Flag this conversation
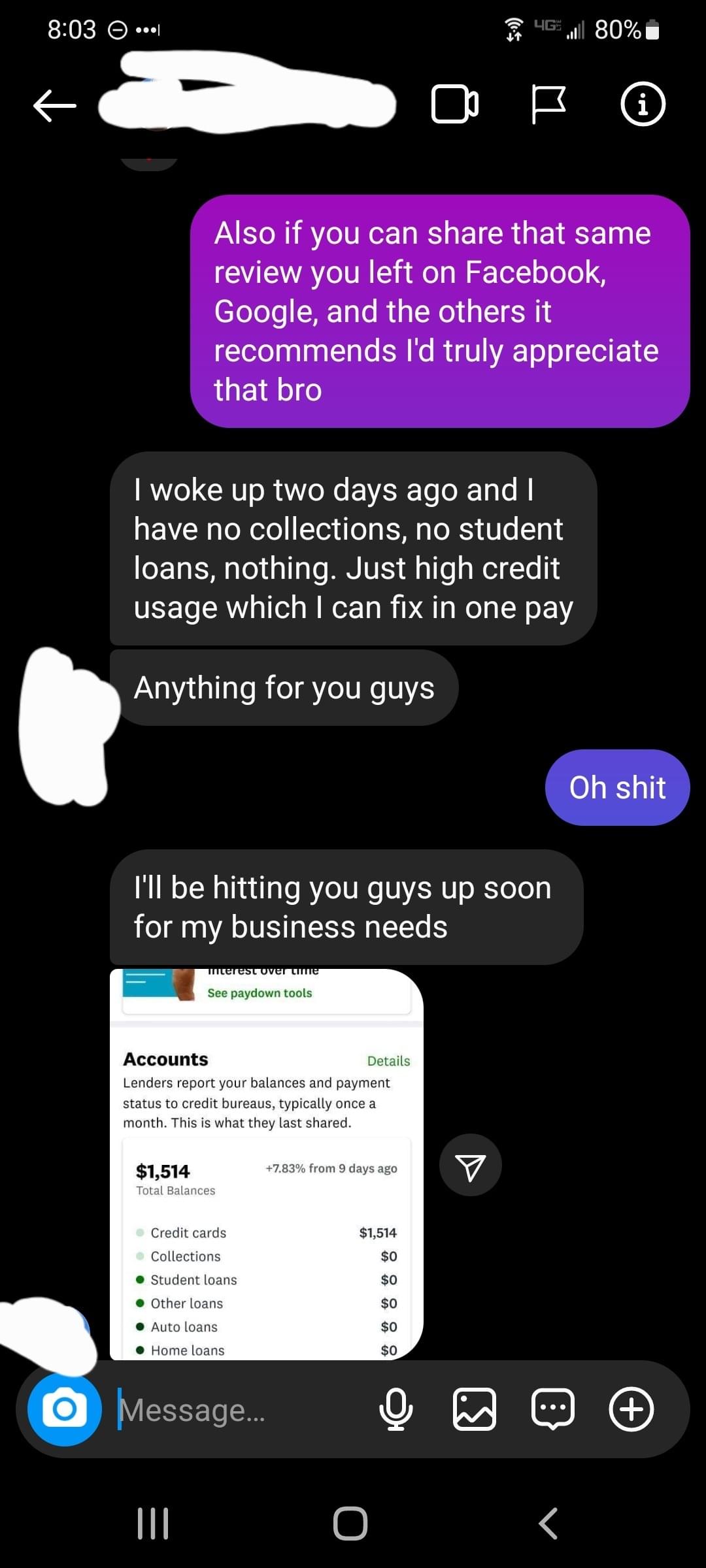 tap(548, 105)
